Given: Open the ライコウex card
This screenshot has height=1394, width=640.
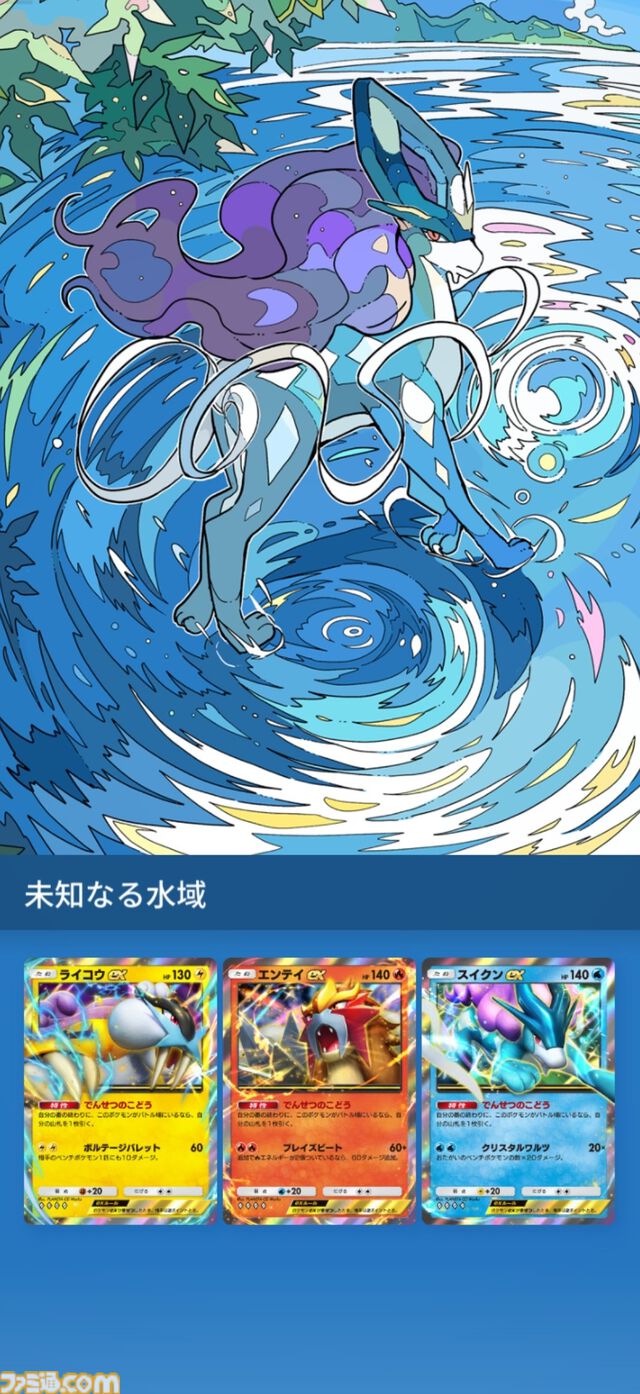Looking at the screenshot, I should pos(120,1091).
